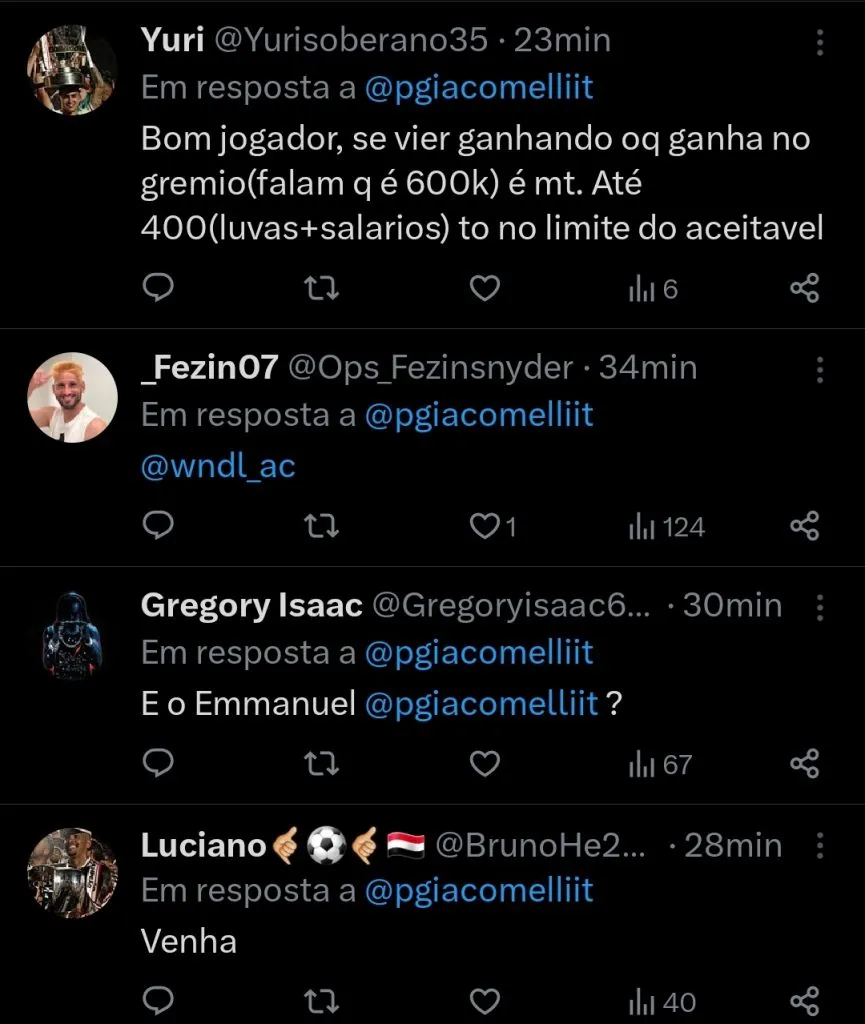Open the share icon on Gregory Isaac's tweet
Screen dimensions: 865x1024
tap(805, 763)
